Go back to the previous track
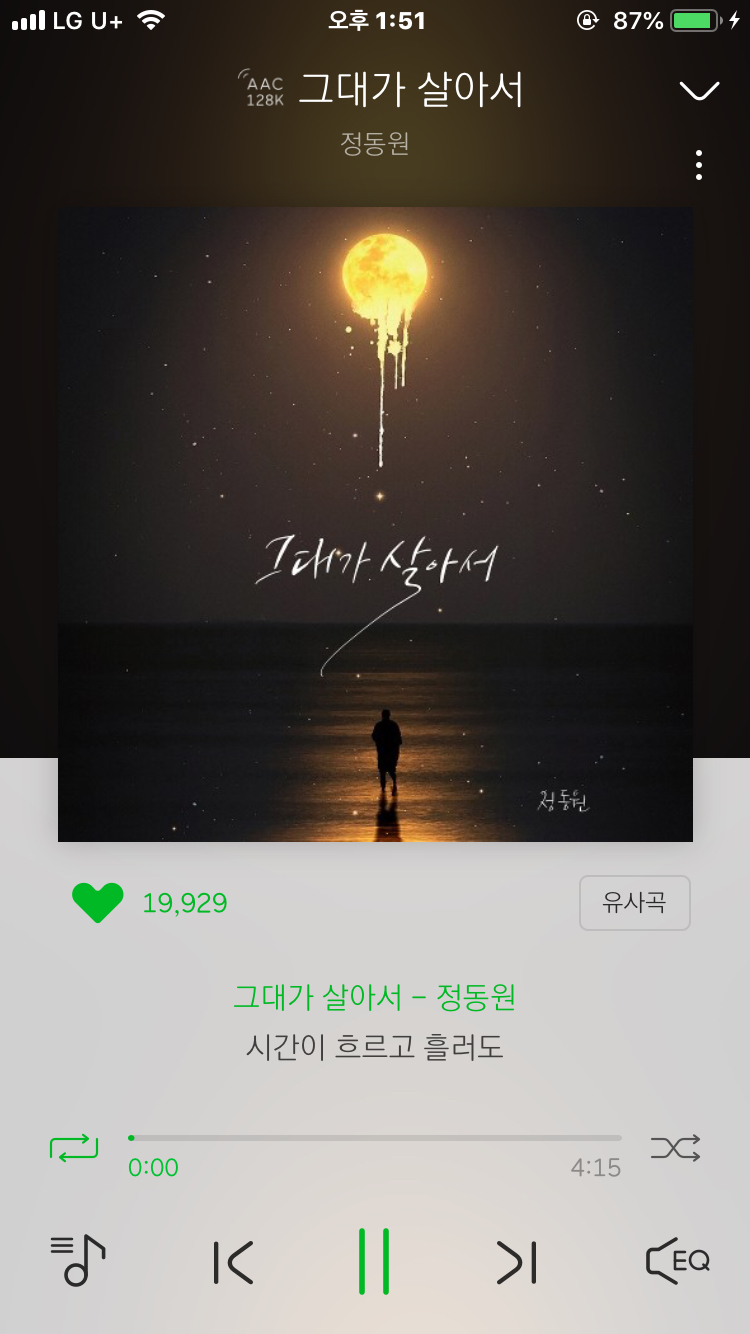750x1334 pixels. click(x=232, y=1262)
